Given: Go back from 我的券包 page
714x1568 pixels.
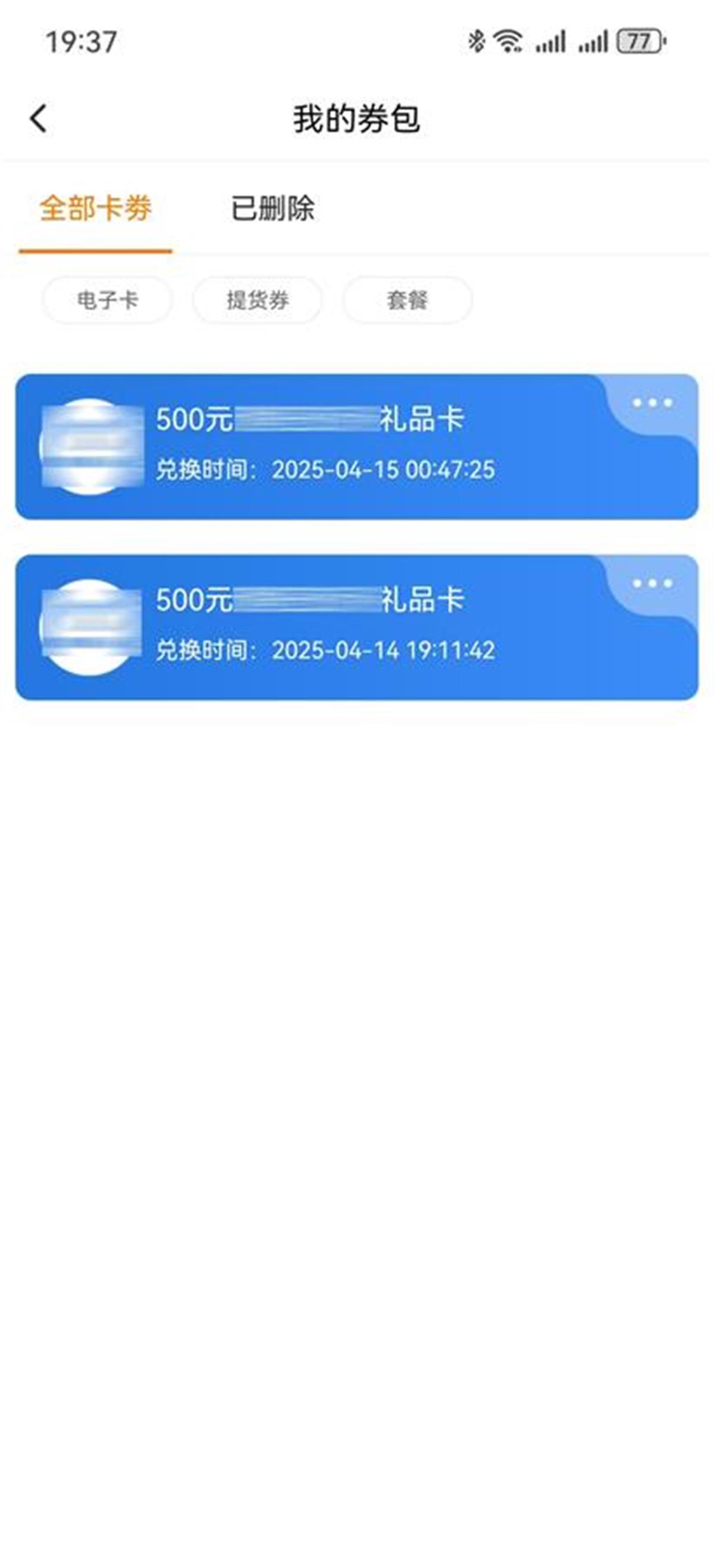Looking at the screenshot, I should tap(38, 118).
